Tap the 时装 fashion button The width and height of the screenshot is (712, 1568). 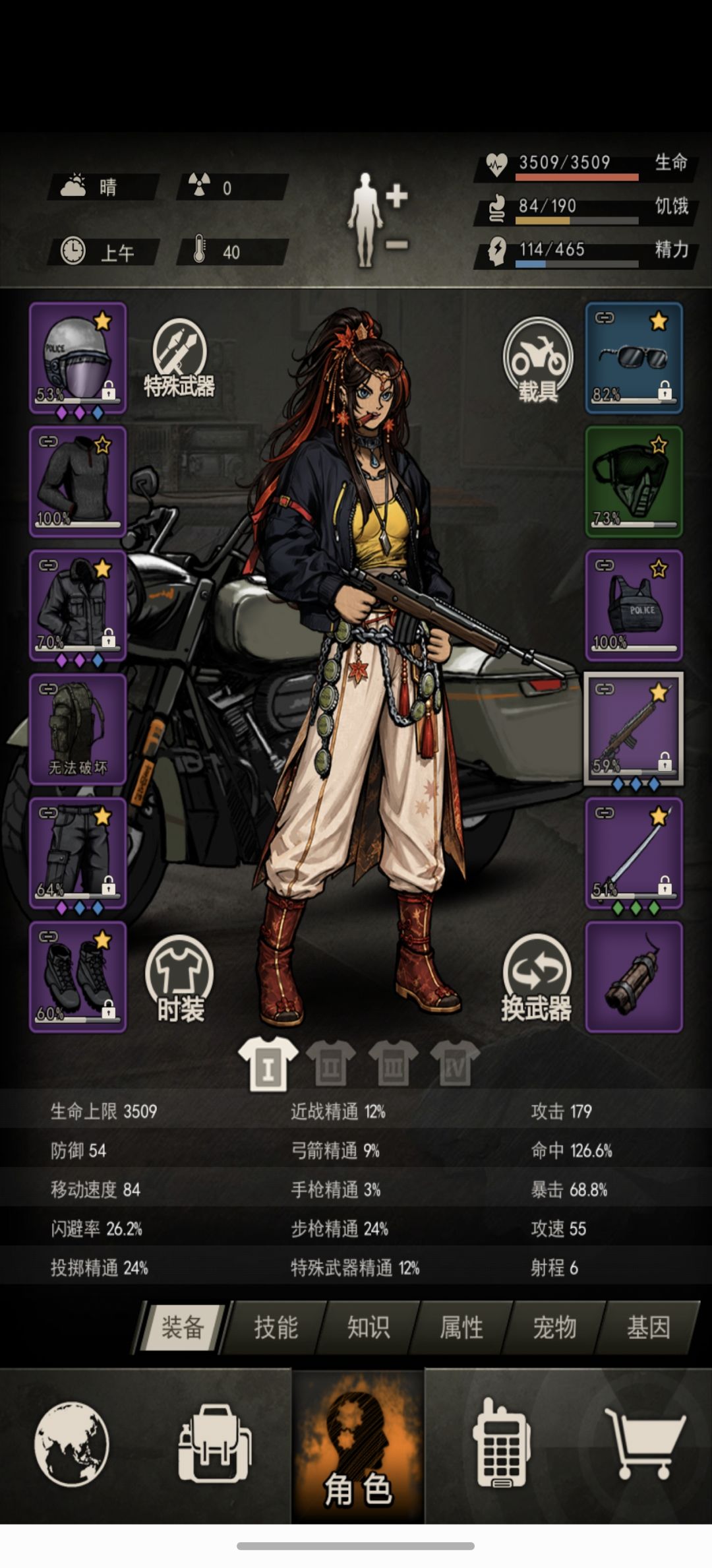[179, 979]
